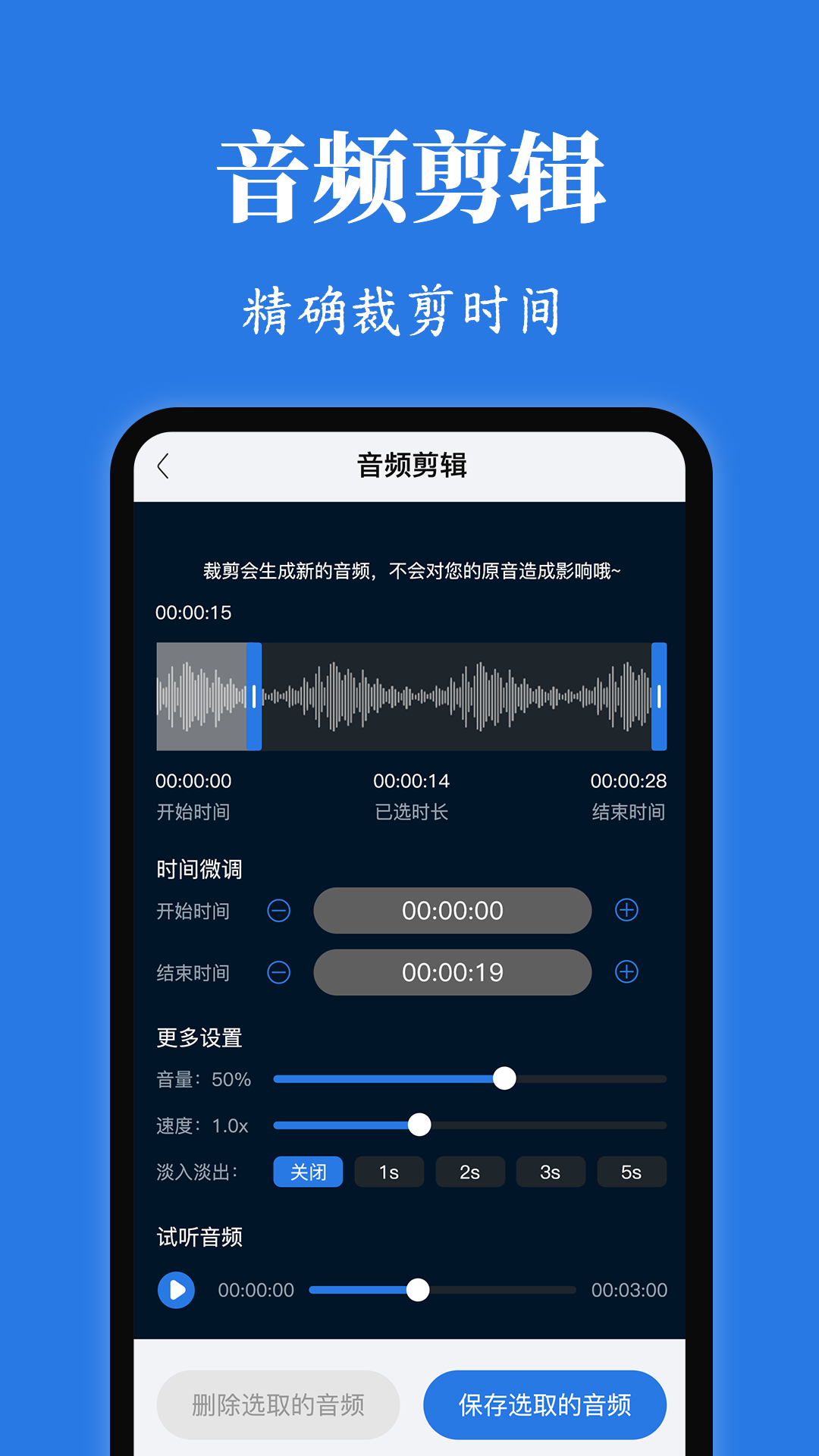Tap the play button to preview audio
The width and height of the screenshot is (819, 1456).
[x=176, y=1289]
